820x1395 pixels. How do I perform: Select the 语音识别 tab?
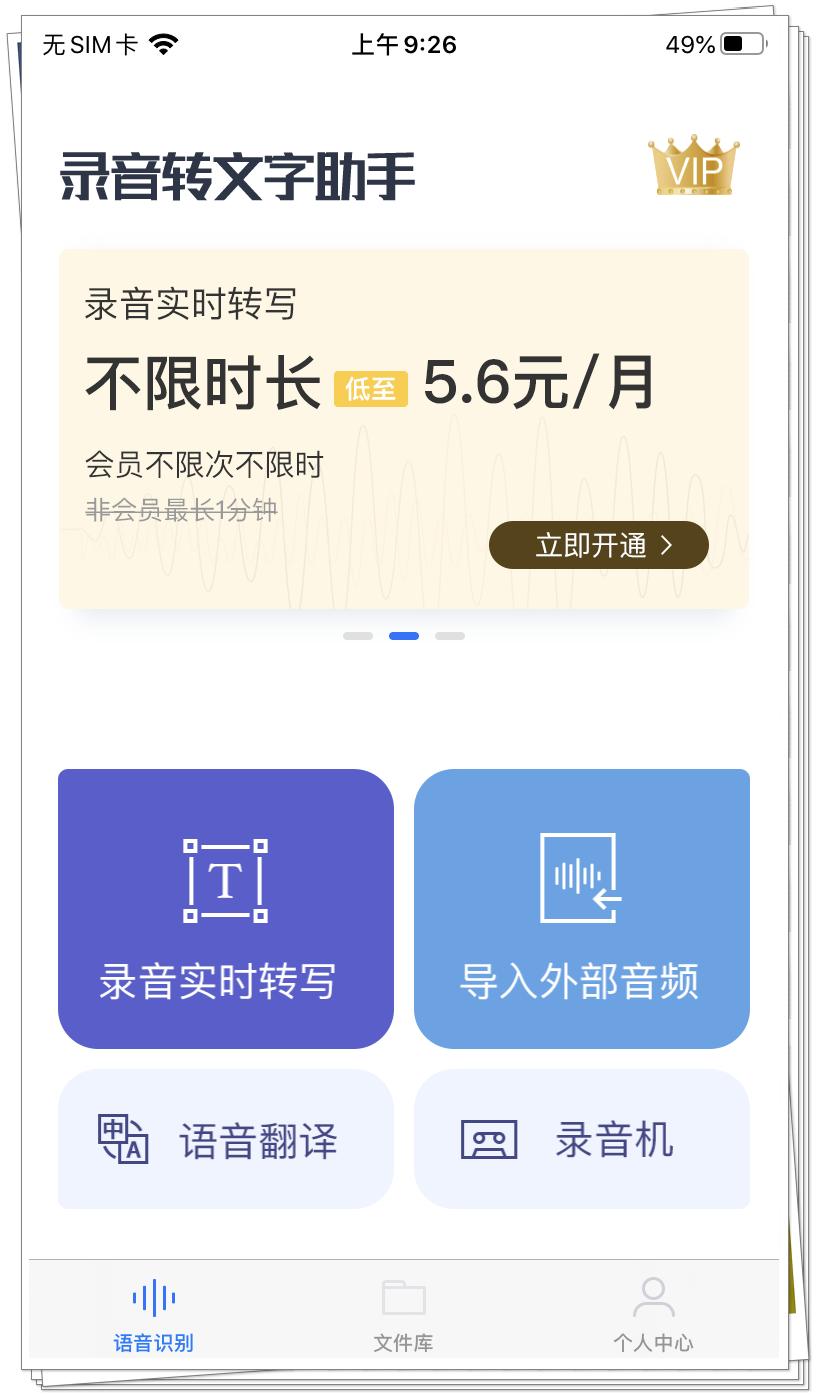[x=150, y=1315]
